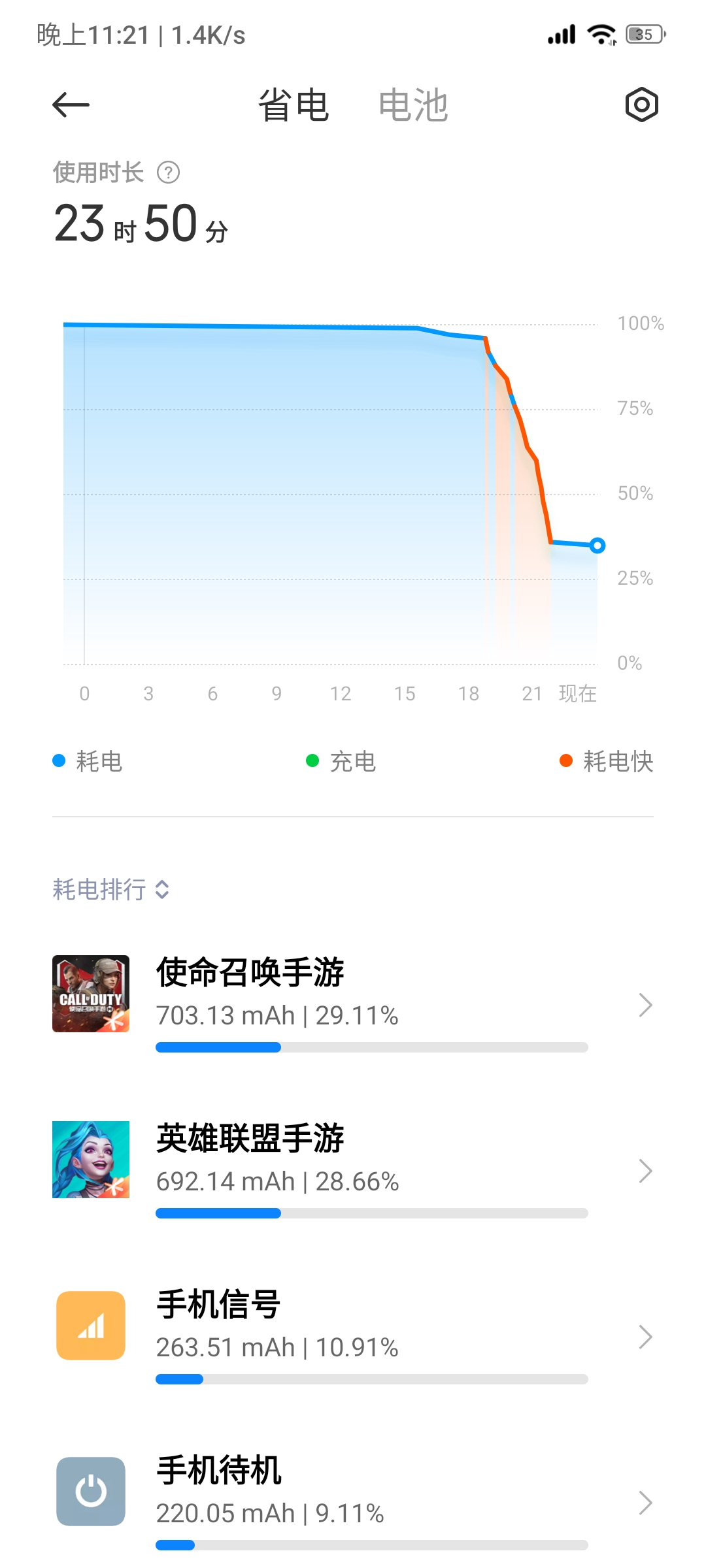Image resolution: width=706 pixels, height=1568 pixels.
Task: Tap the 使用时长 help question icon
Action: coord(169,172)
